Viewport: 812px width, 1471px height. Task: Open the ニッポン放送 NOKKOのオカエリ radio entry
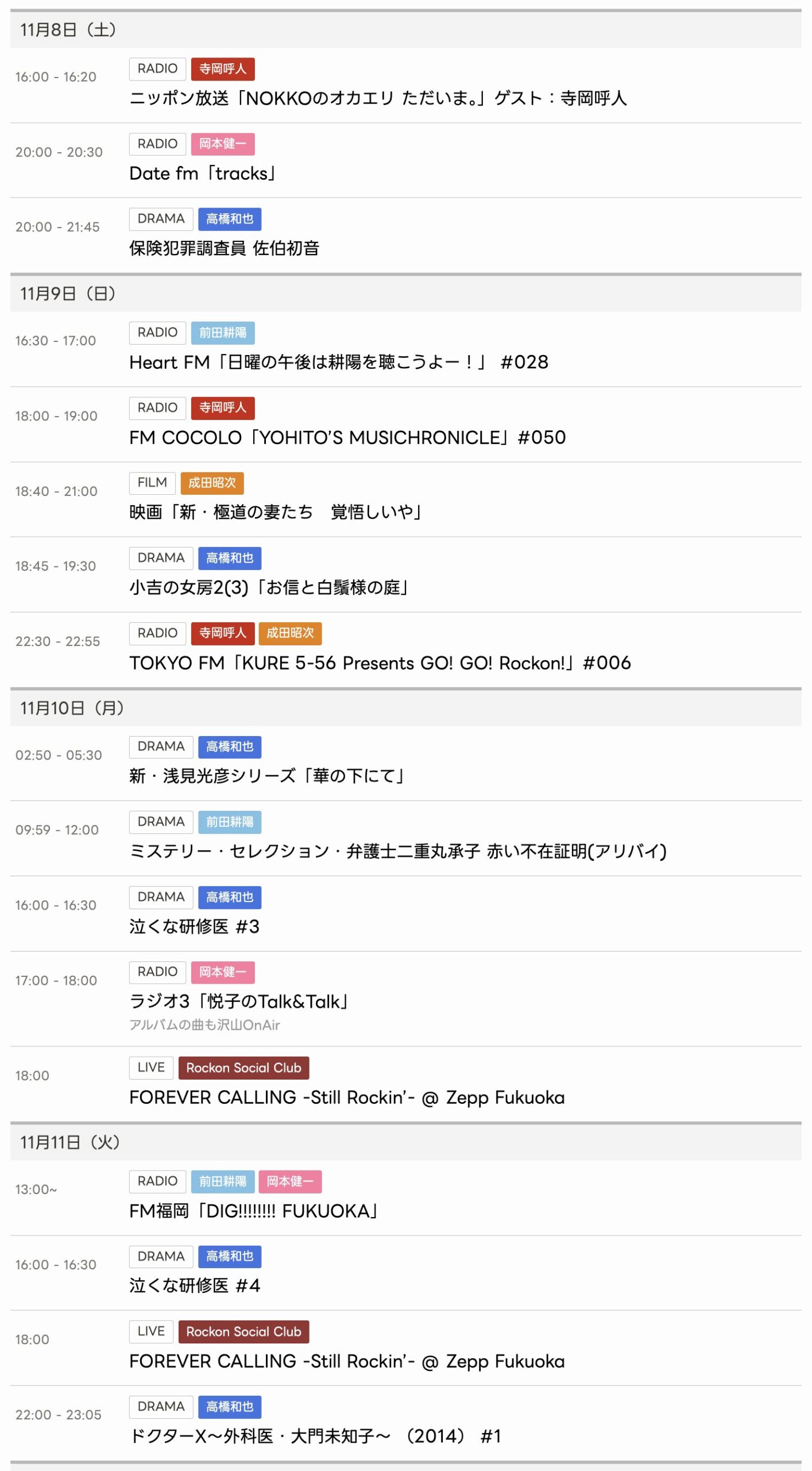(378, 98)
